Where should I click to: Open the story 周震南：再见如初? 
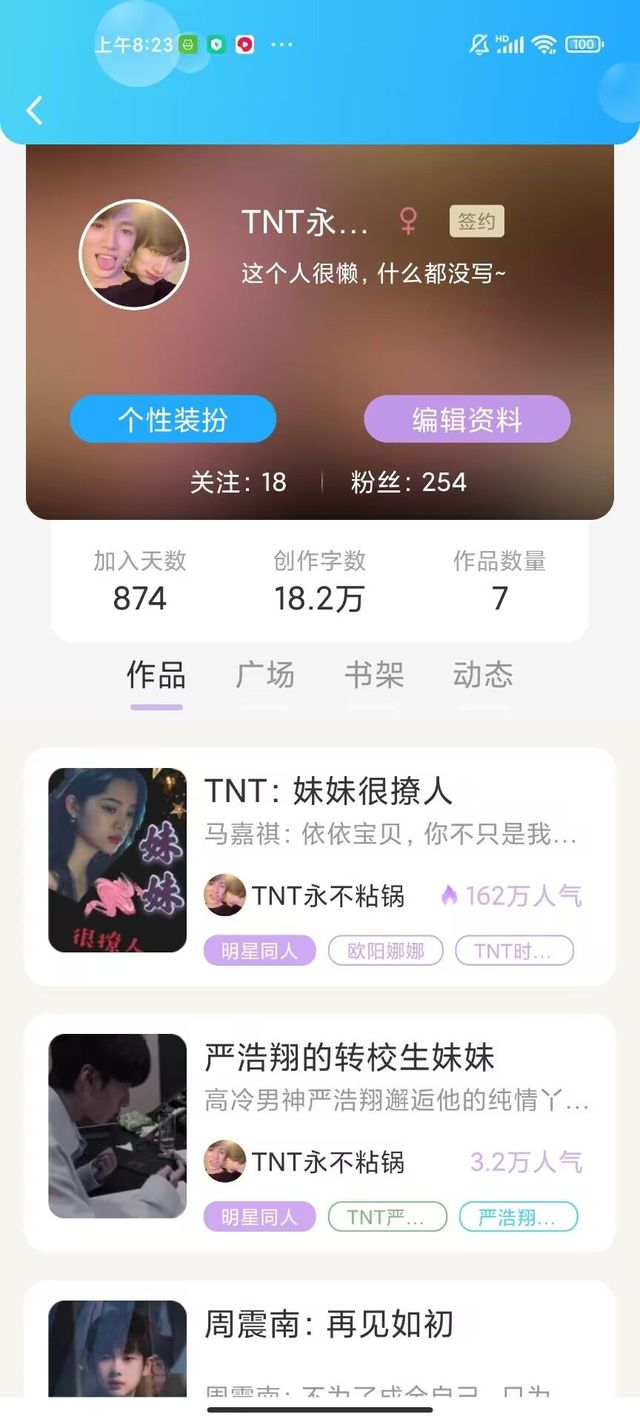[329, 1325]
